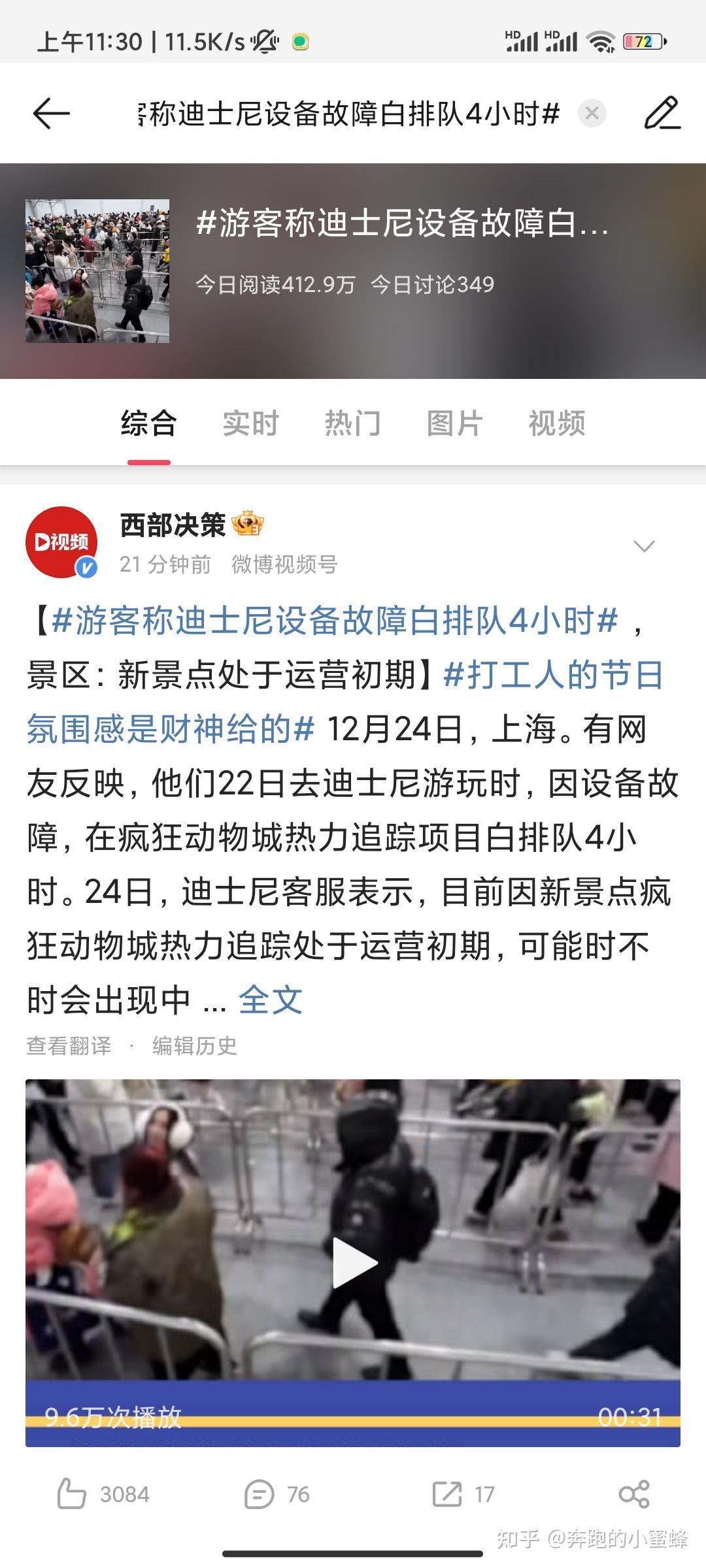This screenshot has height=1568, width=706.
Task: Expand the post with 全文 link
Action: tap(270, 1000)
